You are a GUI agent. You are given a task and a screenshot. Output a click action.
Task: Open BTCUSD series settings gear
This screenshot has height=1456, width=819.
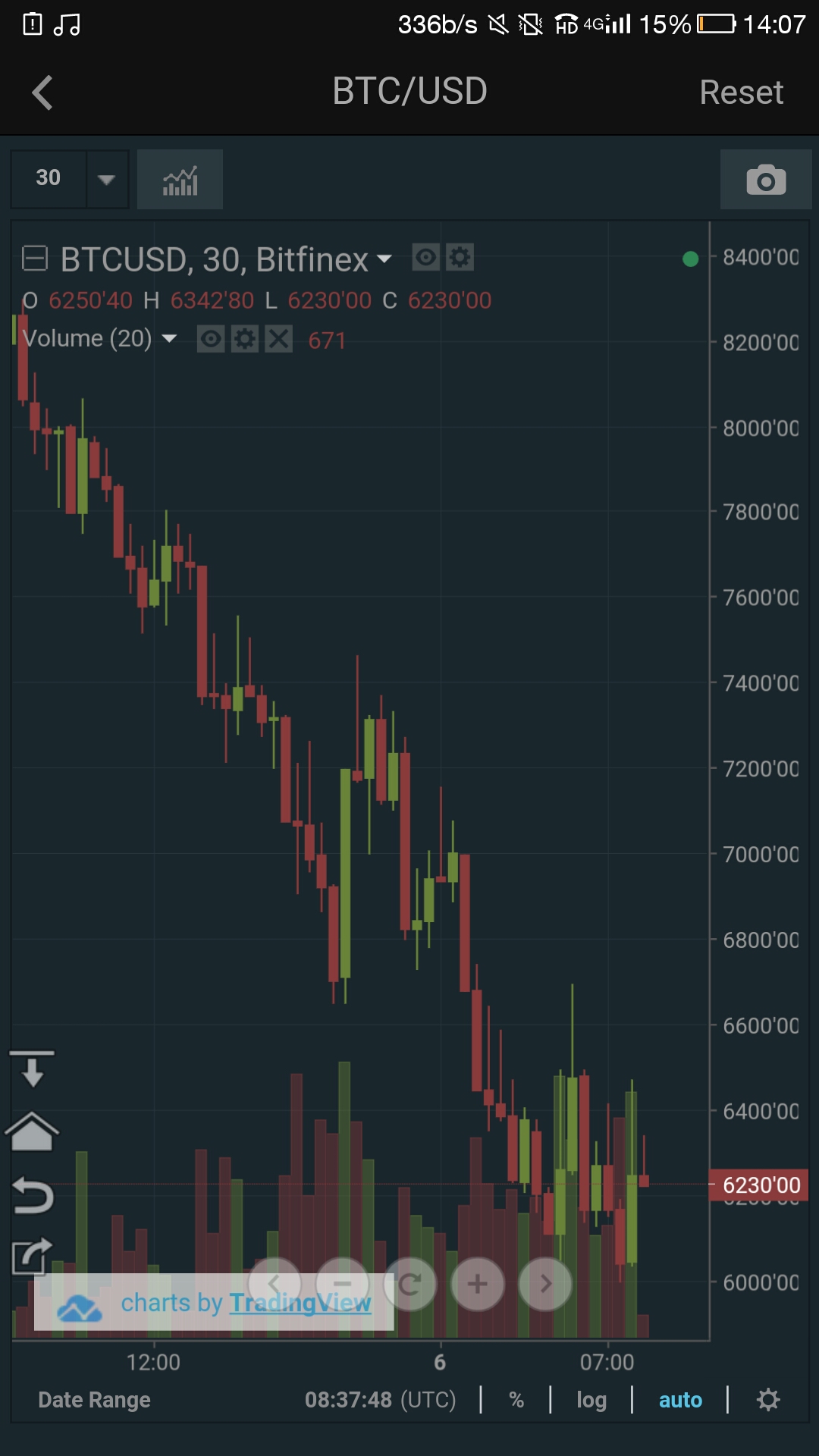[460, 257]
